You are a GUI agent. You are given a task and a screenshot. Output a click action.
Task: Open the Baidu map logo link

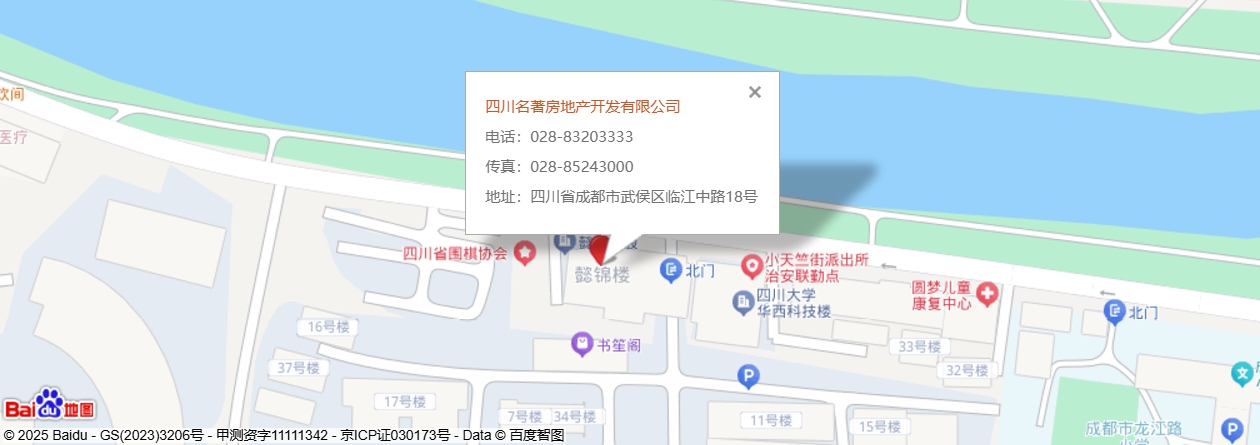pos(49,405)
